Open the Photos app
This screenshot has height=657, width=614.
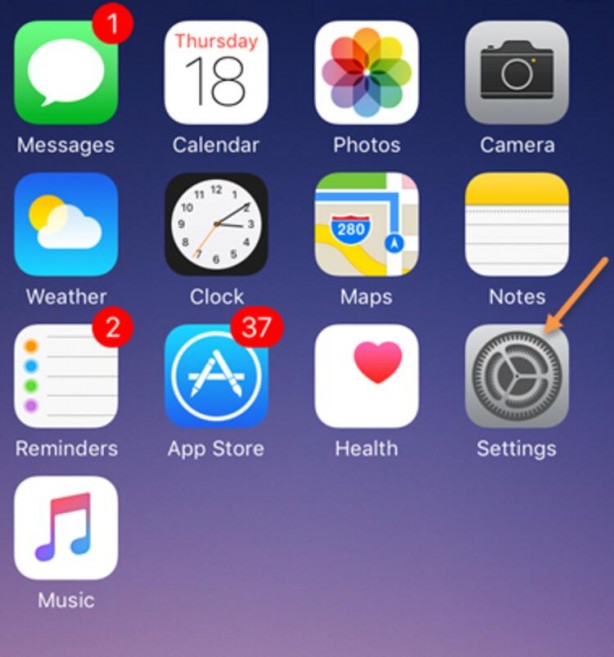[366, 72]
